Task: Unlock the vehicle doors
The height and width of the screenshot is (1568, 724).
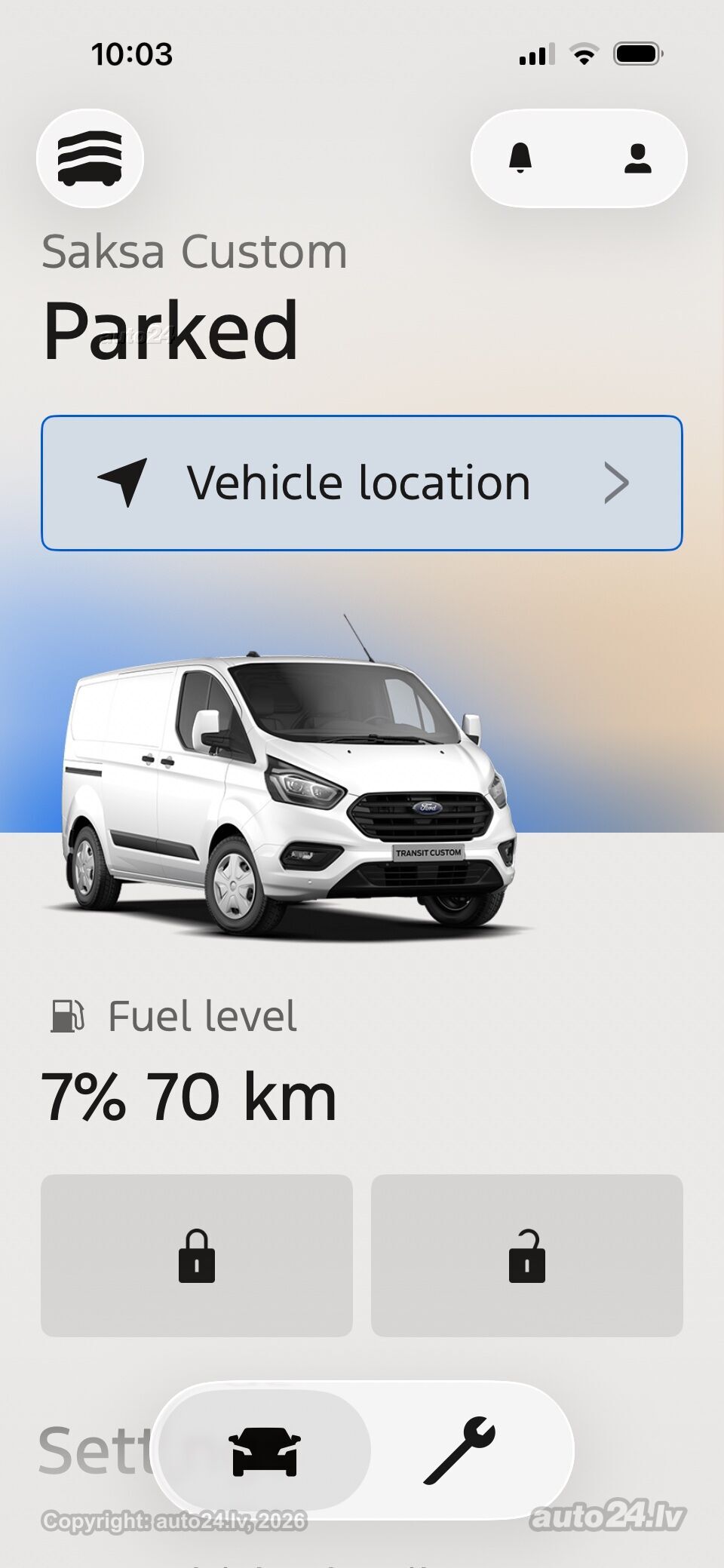Action: click(527, 1256)
